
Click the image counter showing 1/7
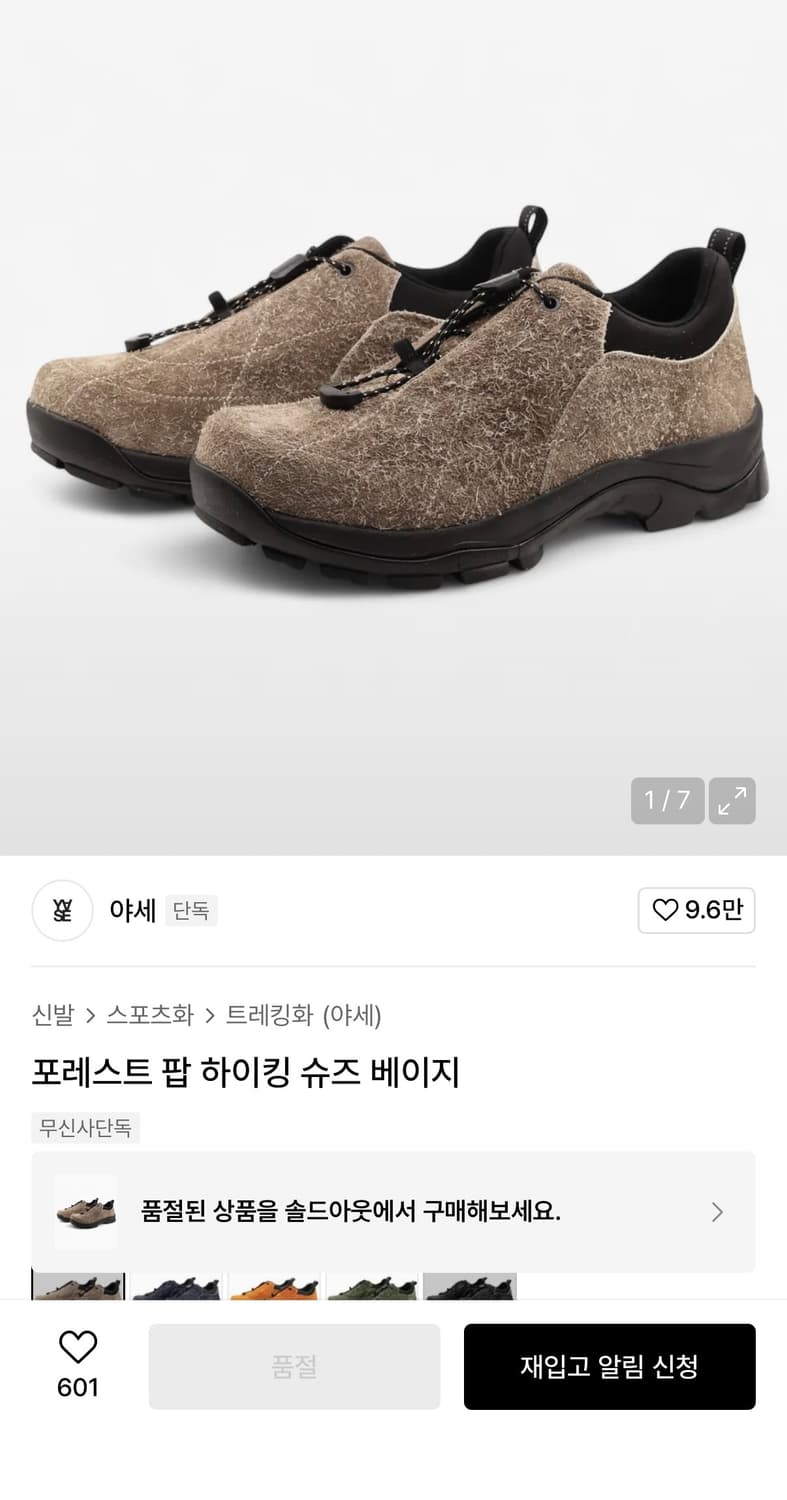tap(667, 801)
